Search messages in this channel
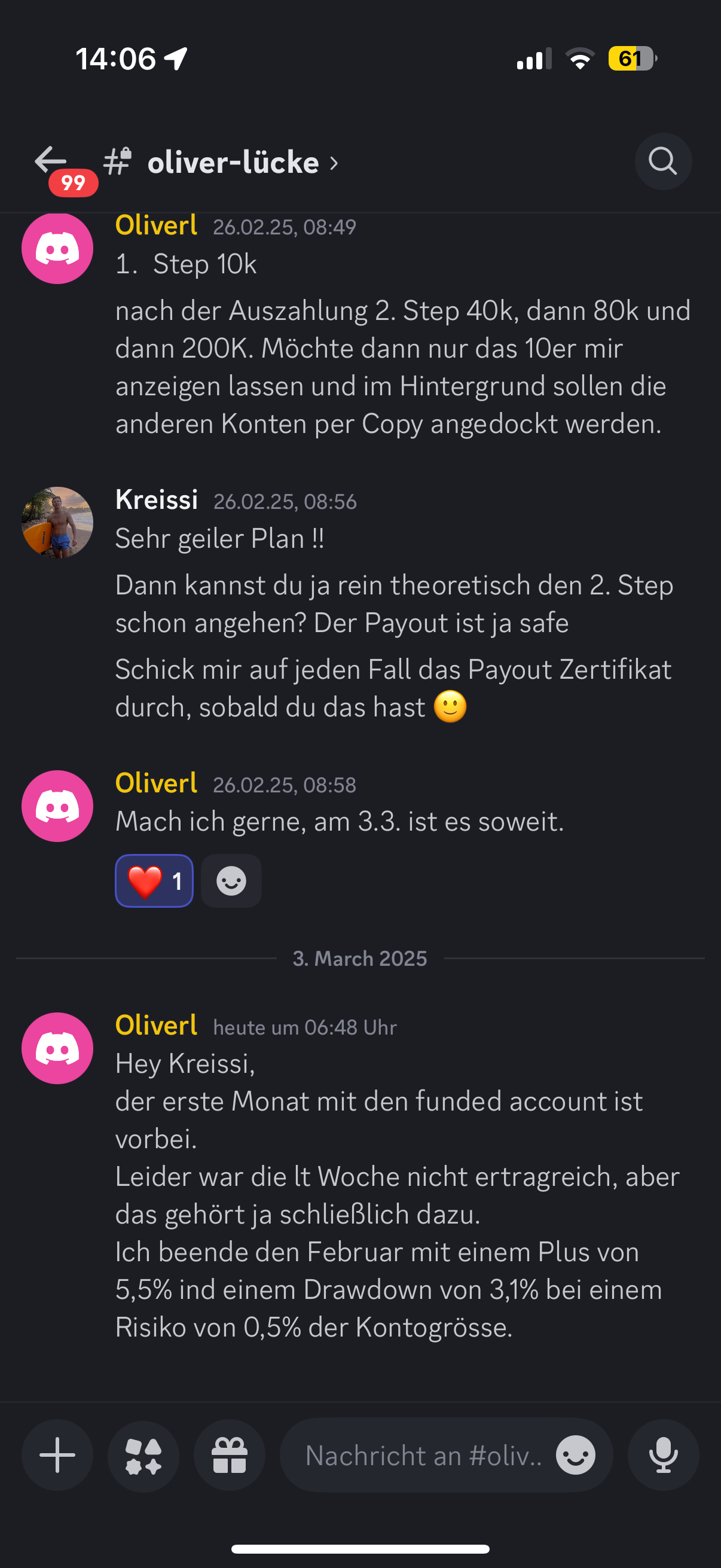The width and height of the screenshot is (721, 1568). (662, 162)
